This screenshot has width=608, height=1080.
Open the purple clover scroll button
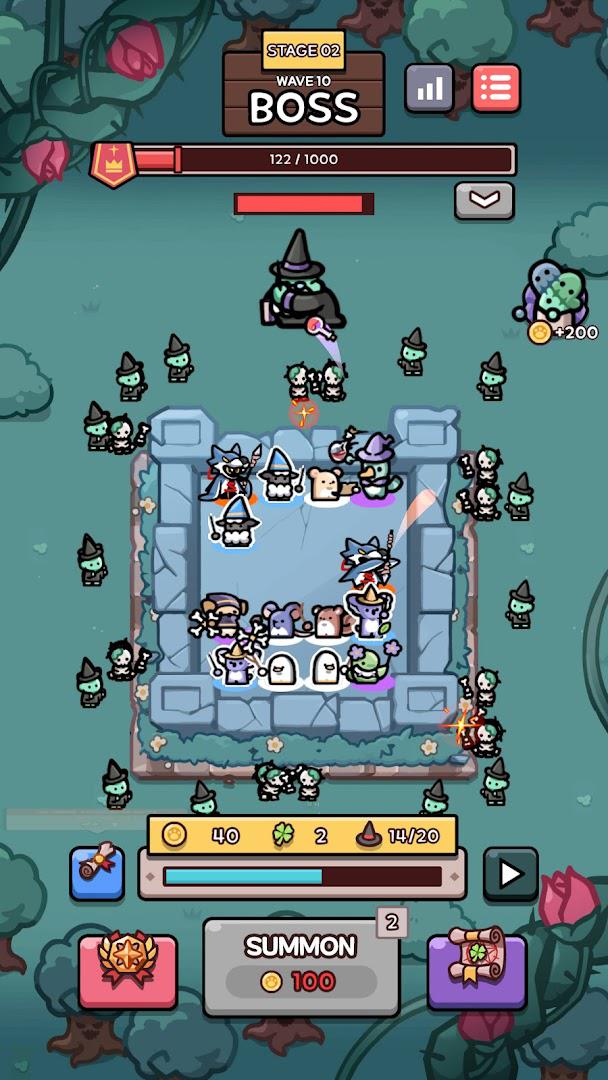(x=477, y=971)
